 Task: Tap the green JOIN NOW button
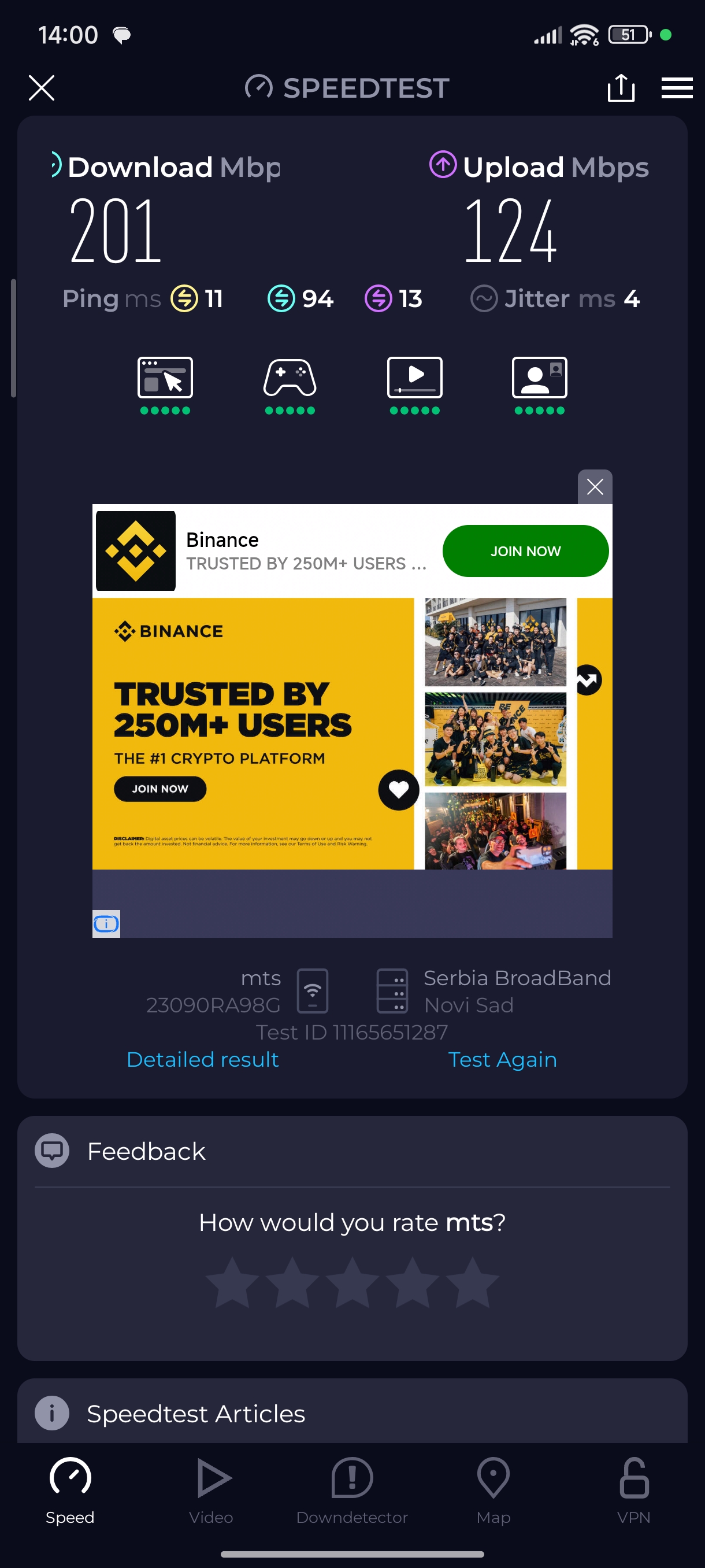[x=525, y=551]
